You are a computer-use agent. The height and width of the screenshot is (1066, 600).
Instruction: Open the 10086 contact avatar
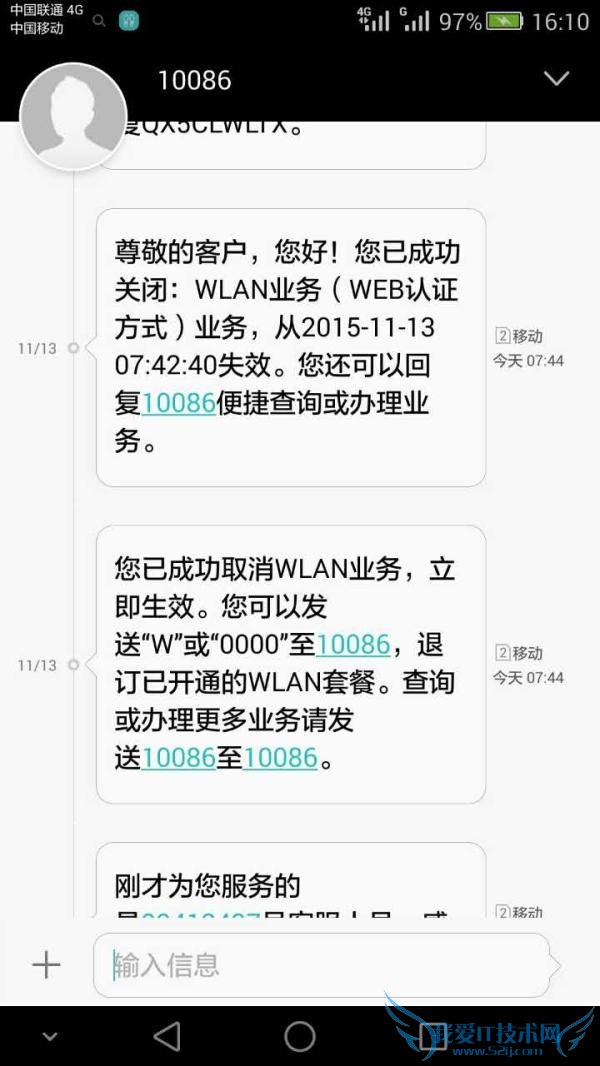(x=73, y=117)
